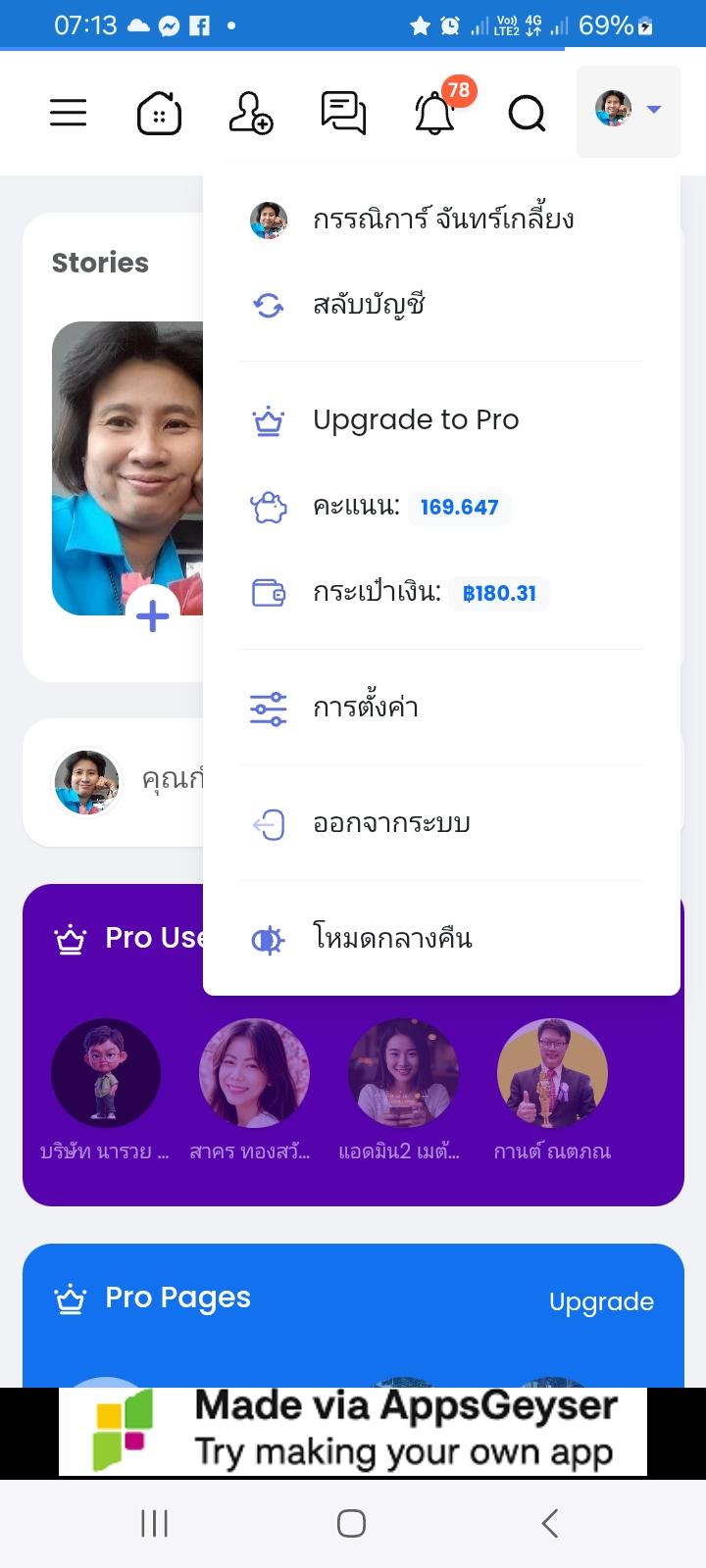Go to the home feed icon

[159, 113]
